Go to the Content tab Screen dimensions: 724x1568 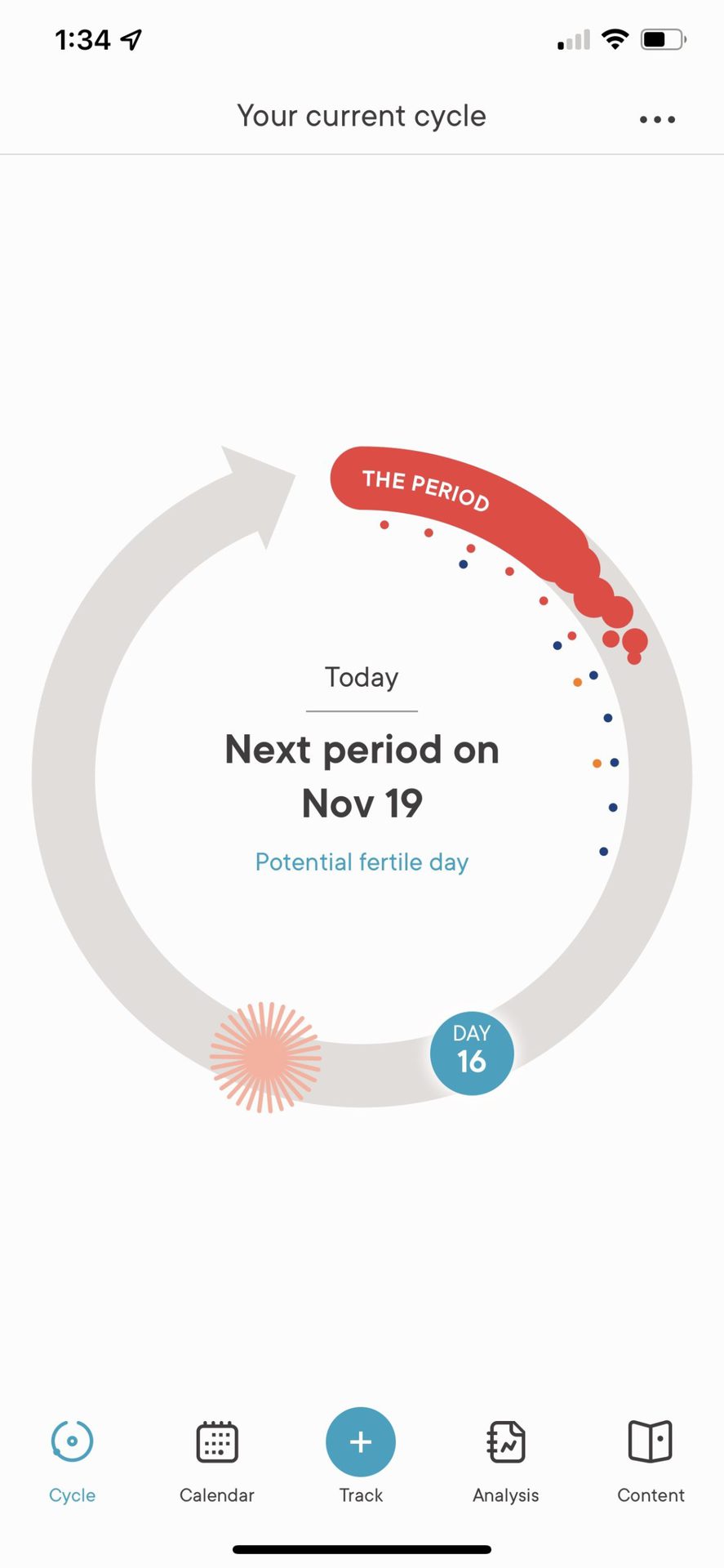(x=651, y=1459)
